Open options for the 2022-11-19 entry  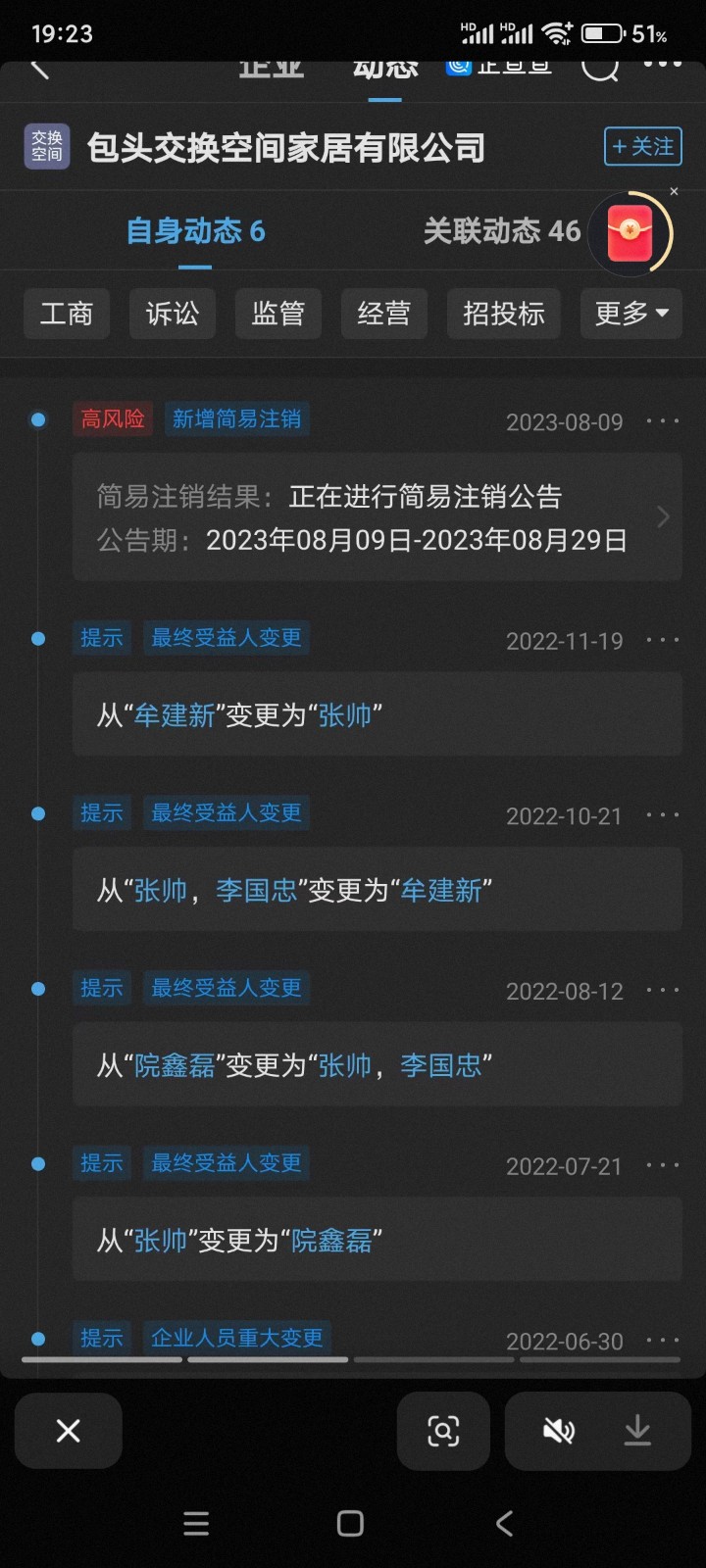click(663, 640)
